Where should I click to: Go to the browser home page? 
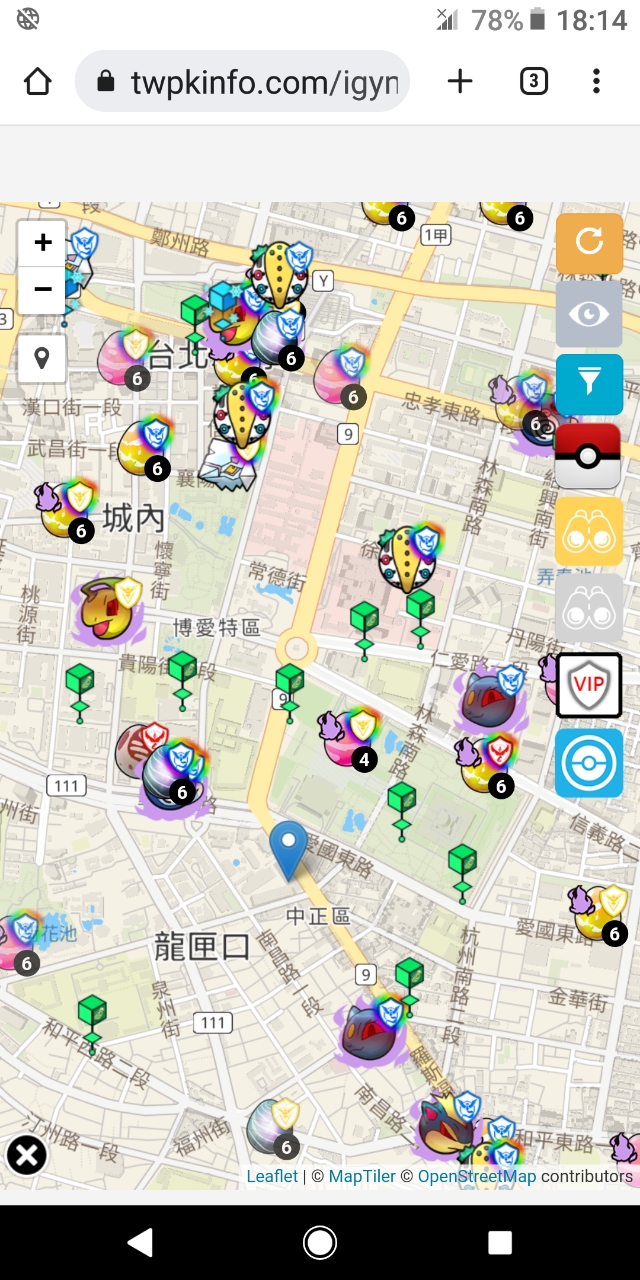click(x=37, y=81)
